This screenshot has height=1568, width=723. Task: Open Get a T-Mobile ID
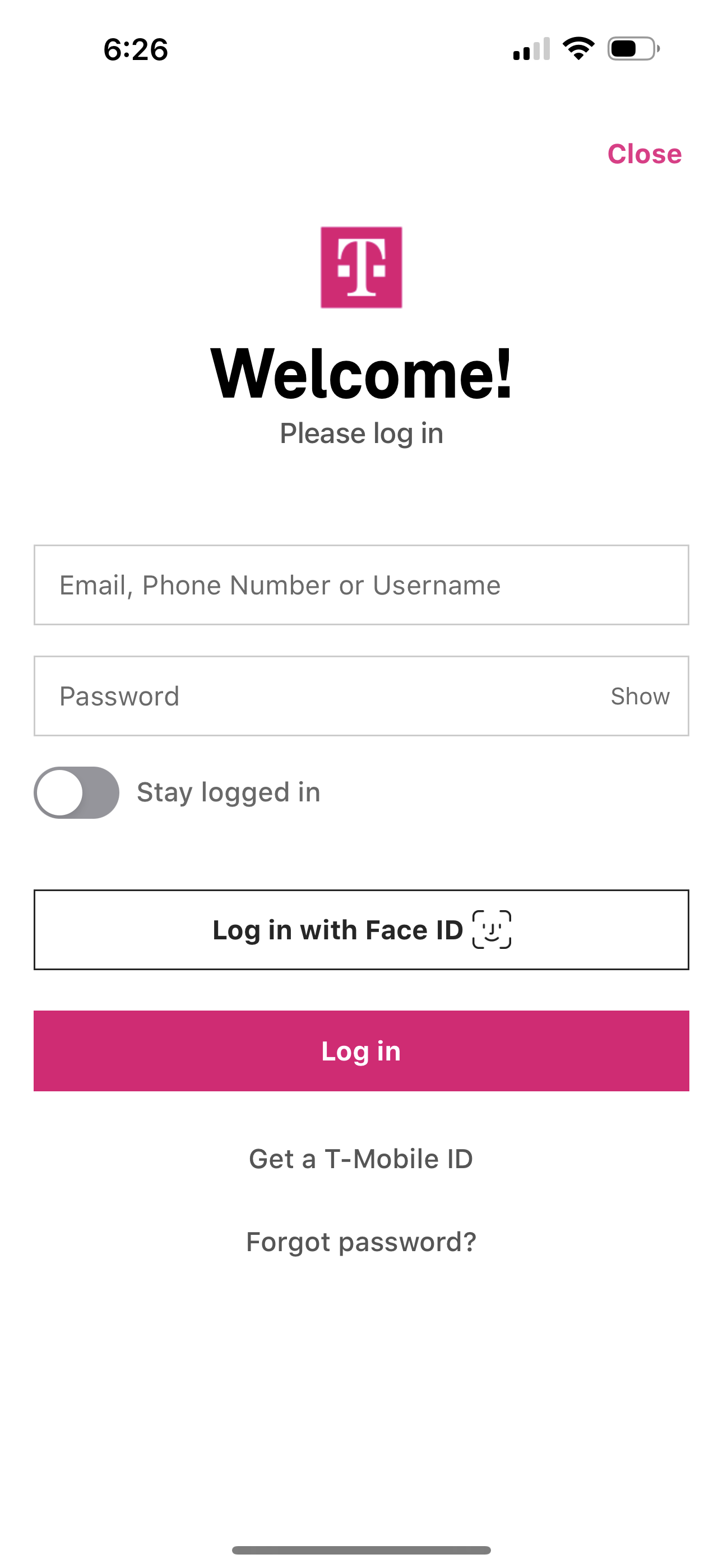tap(361, 1159)
